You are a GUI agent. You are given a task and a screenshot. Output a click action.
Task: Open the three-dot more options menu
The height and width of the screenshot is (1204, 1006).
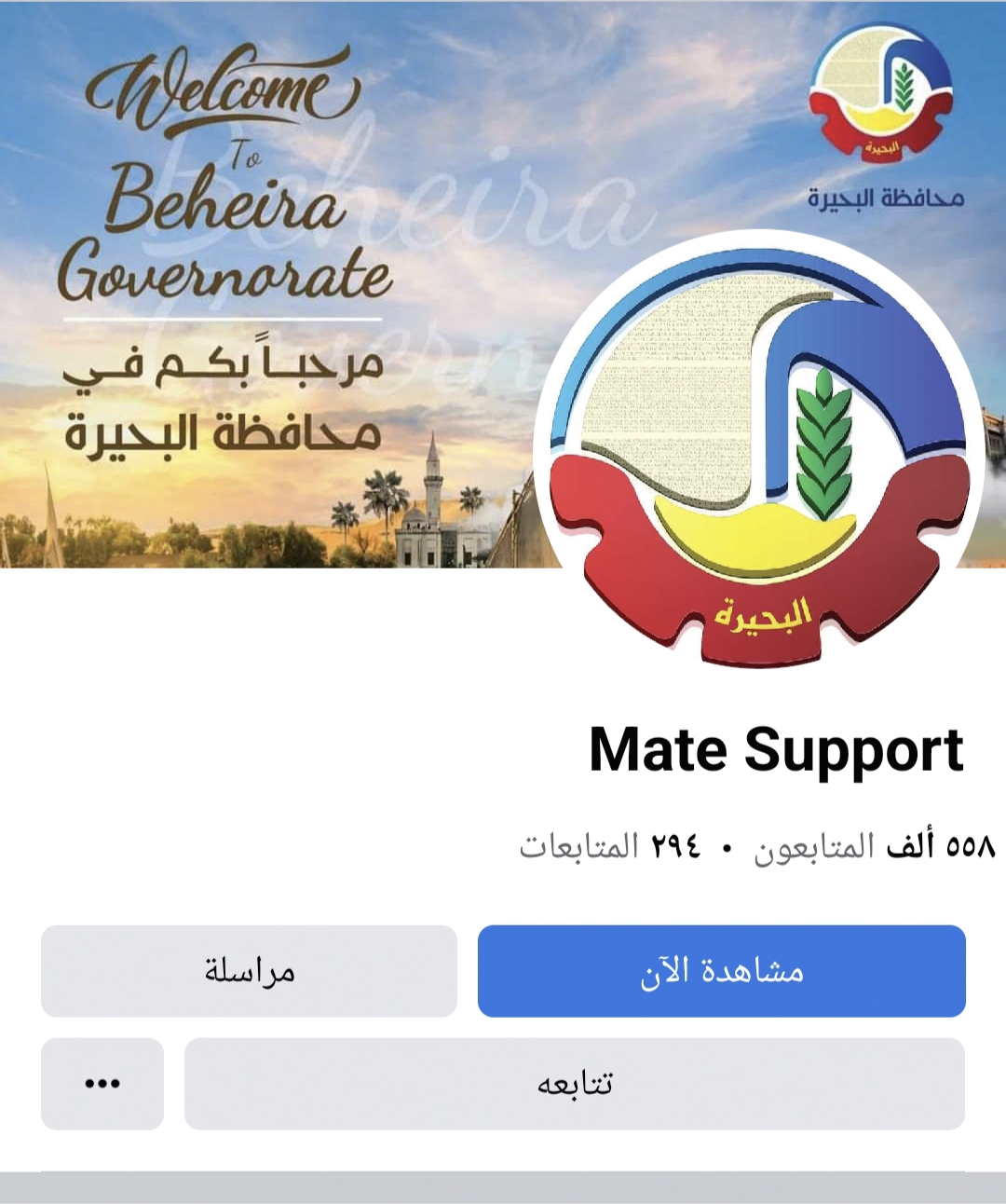coord(102,1084)
